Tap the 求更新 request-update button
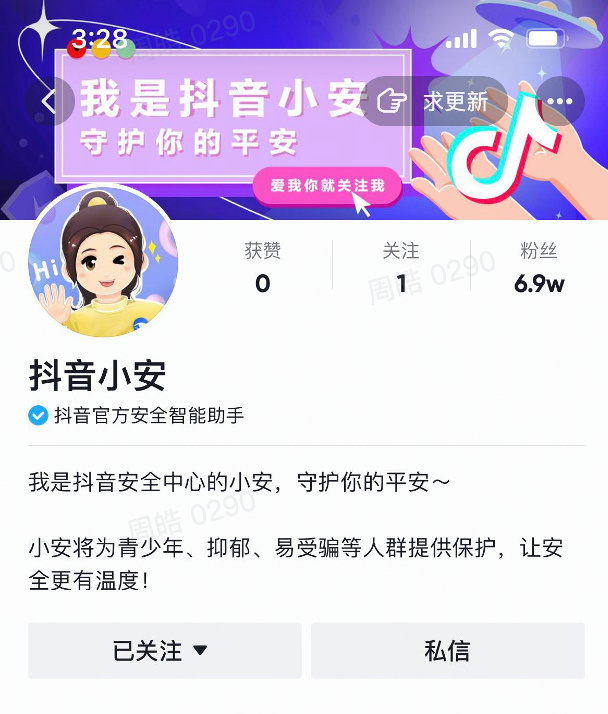 (435, 101)
